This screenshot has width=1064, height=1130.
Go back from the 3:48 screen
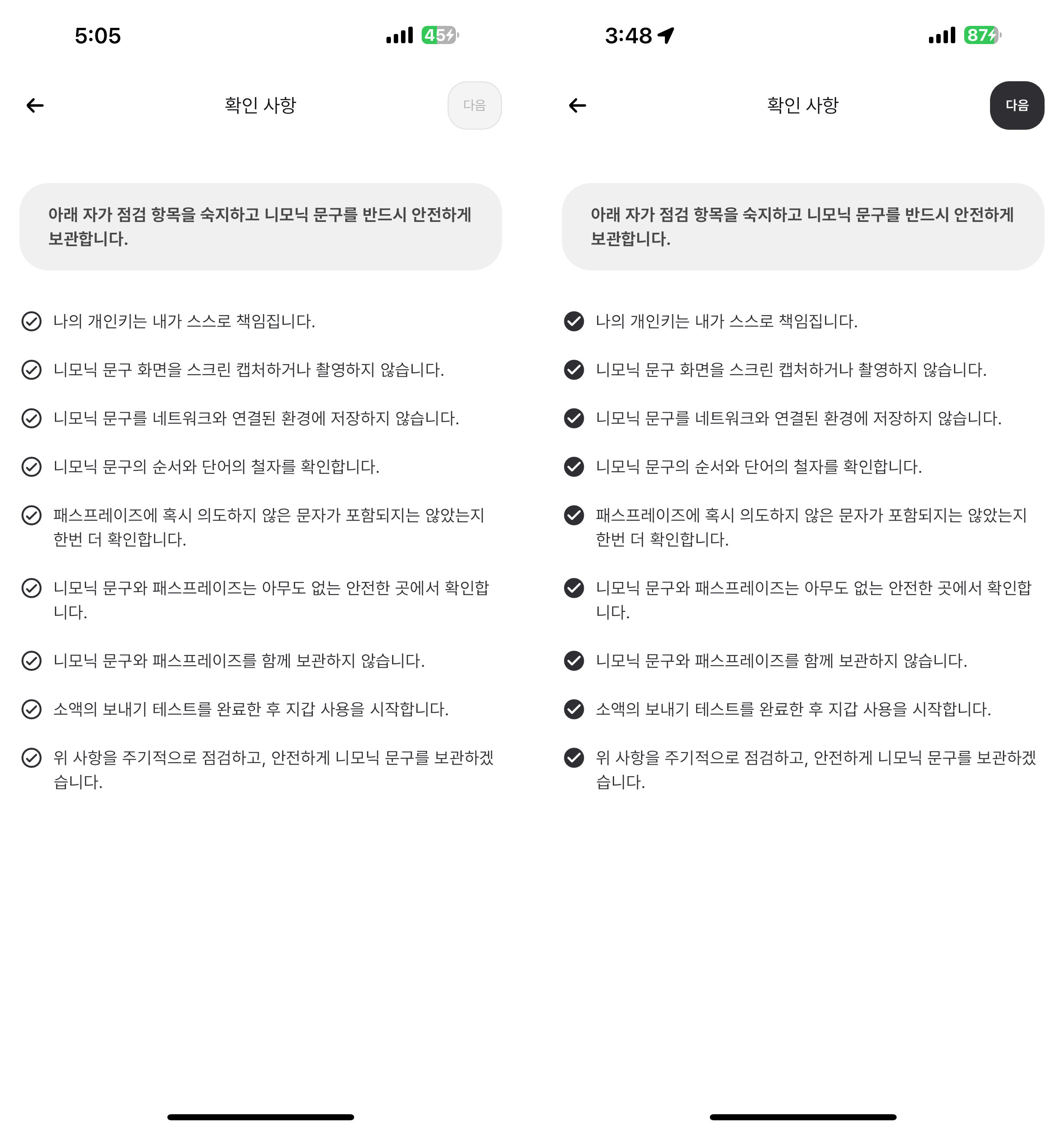[x=577, y=105]
